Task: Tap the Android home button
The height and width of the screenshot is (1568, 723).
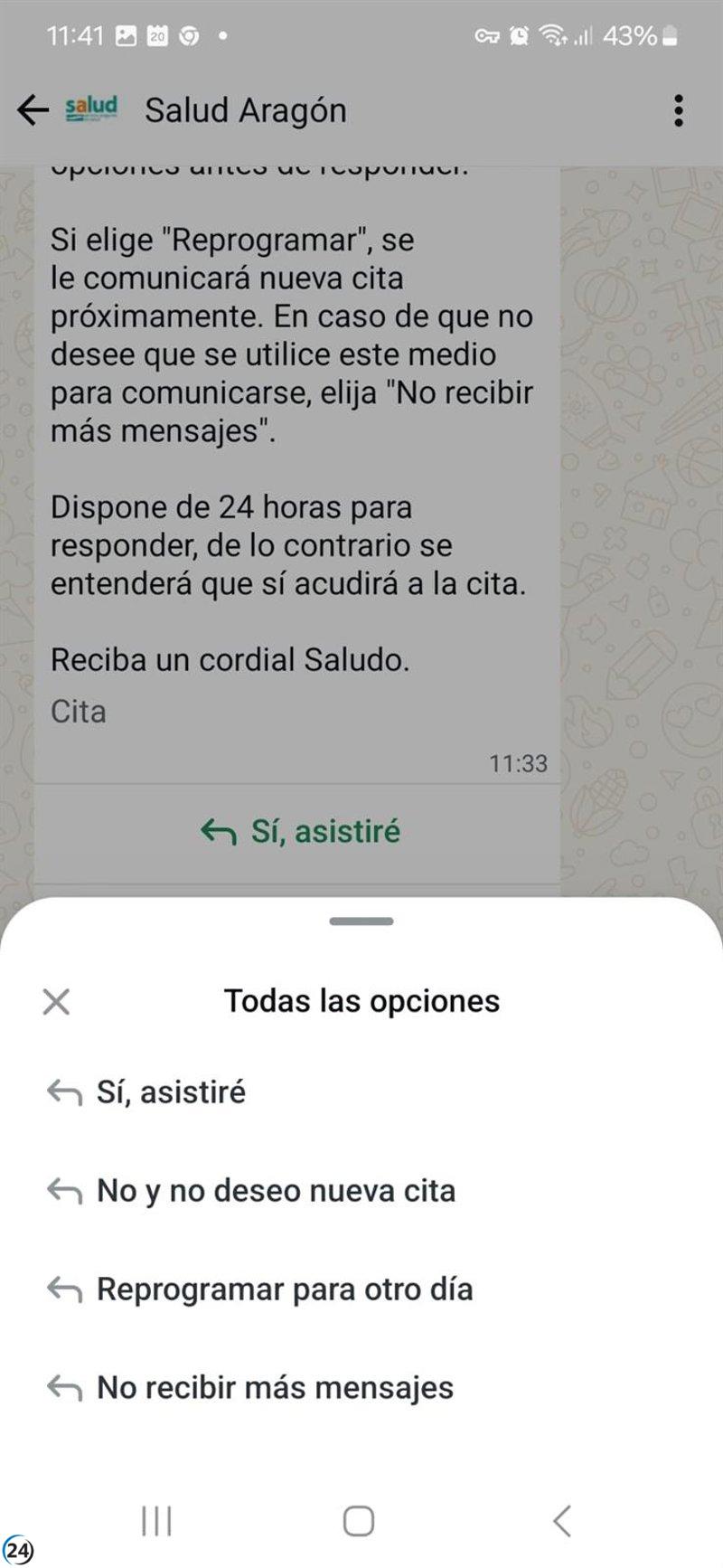Action: 358,1516
